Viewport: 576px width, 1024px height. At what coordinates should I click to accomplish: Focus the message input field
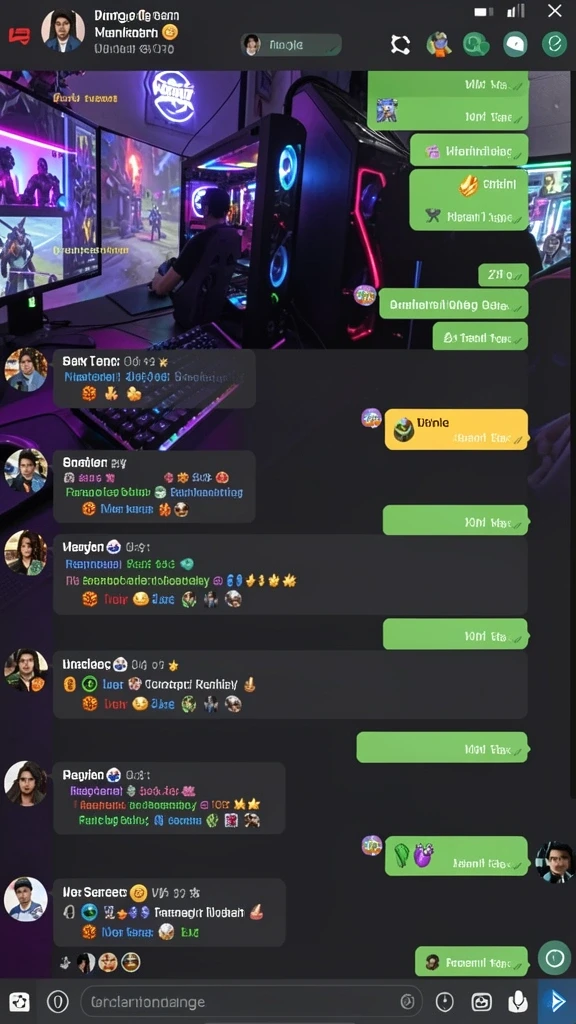pyautogui.click(x=251, y=1001)
